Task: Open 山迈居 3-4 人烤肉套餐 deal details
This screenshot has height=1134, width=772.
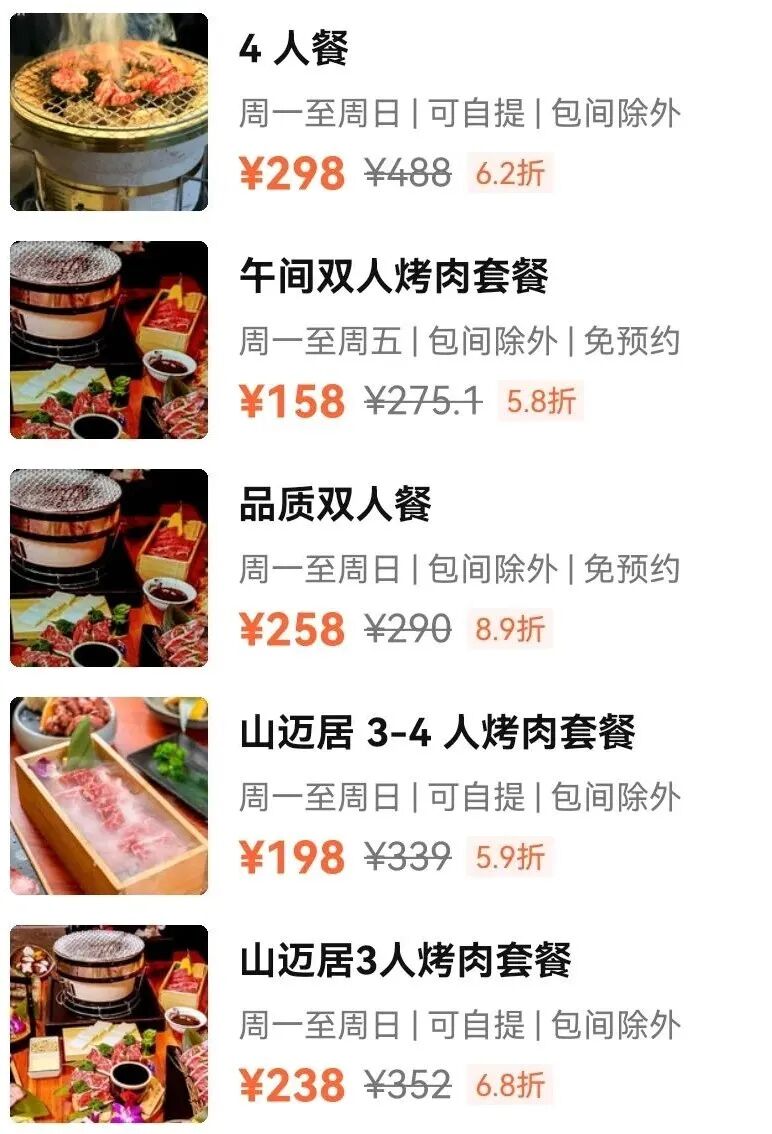Action: (x=437, y=733)
